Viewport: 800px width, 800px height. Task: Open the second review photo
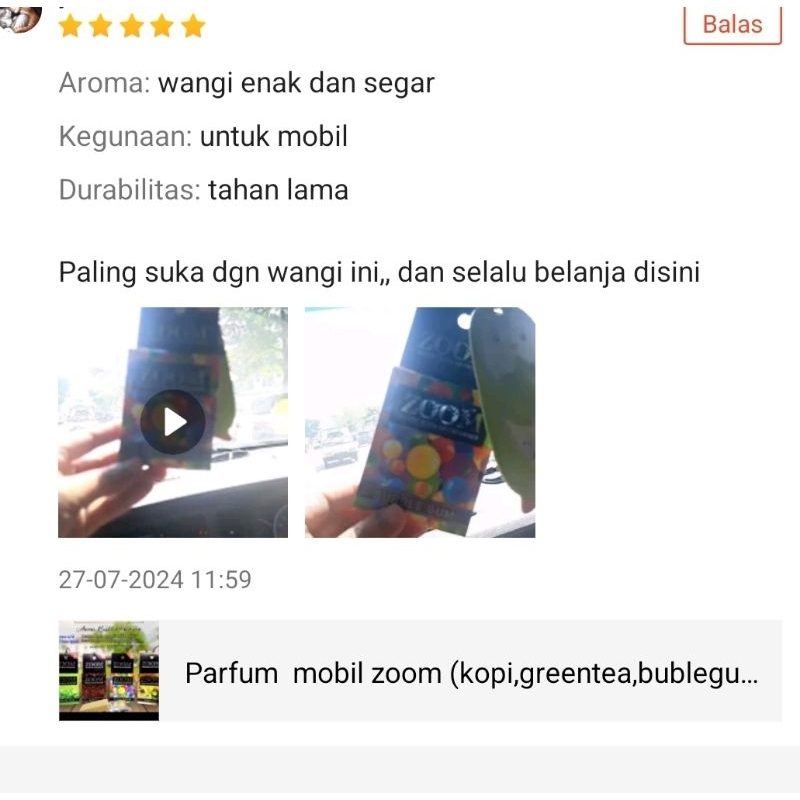420,422
